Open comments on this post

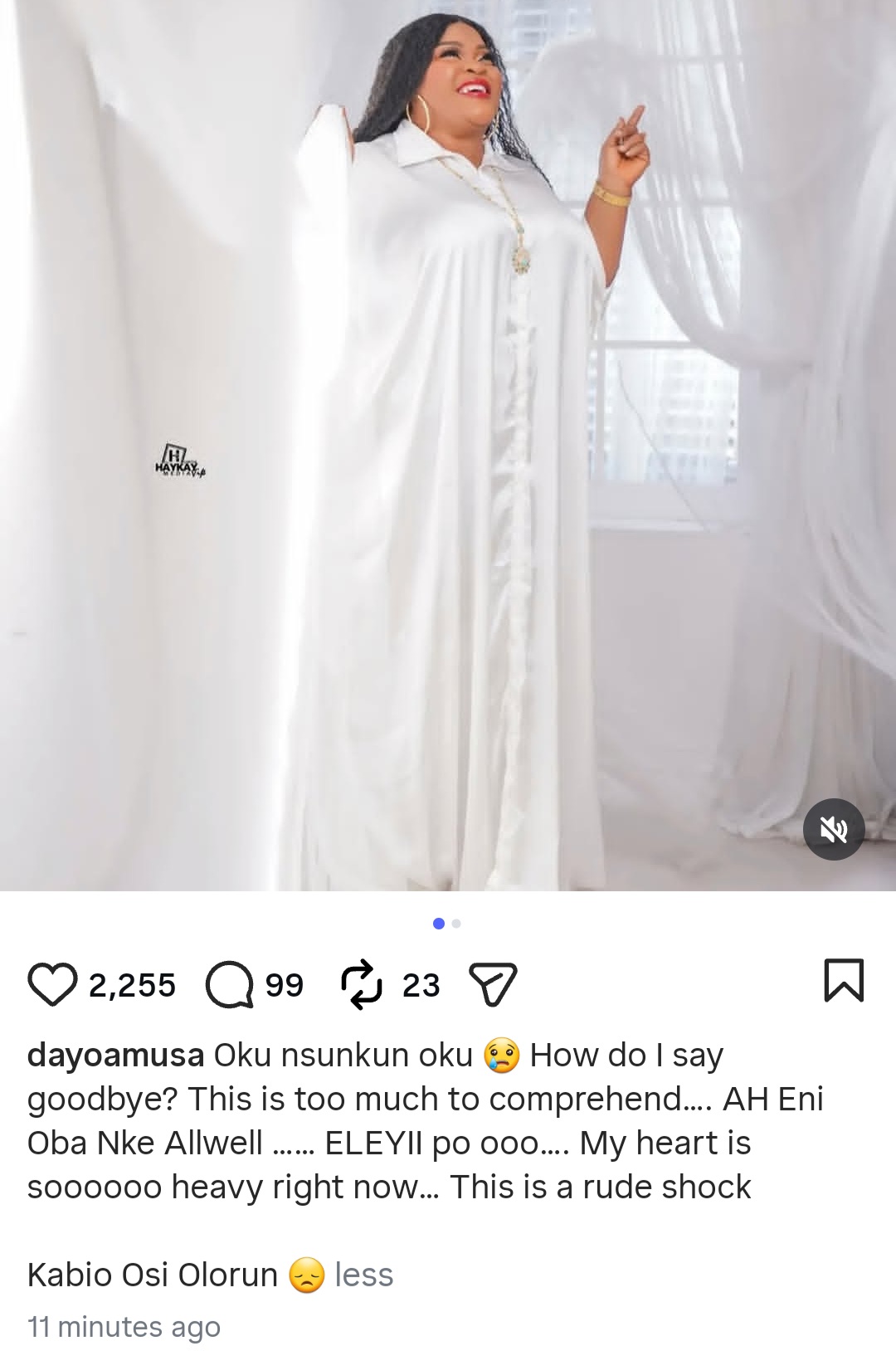(230, 985)
